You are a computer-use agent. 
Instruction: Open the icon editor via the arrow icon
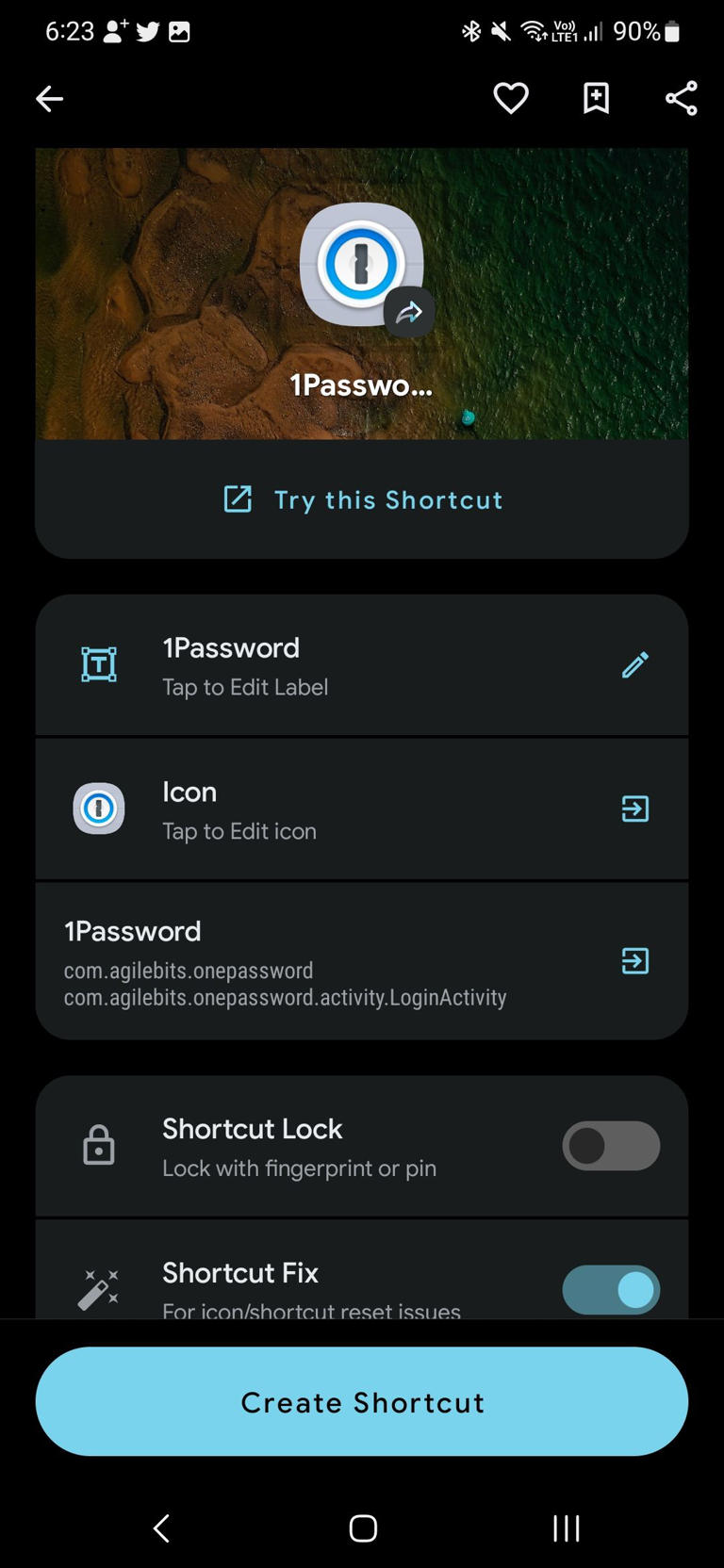coord(634,808)
